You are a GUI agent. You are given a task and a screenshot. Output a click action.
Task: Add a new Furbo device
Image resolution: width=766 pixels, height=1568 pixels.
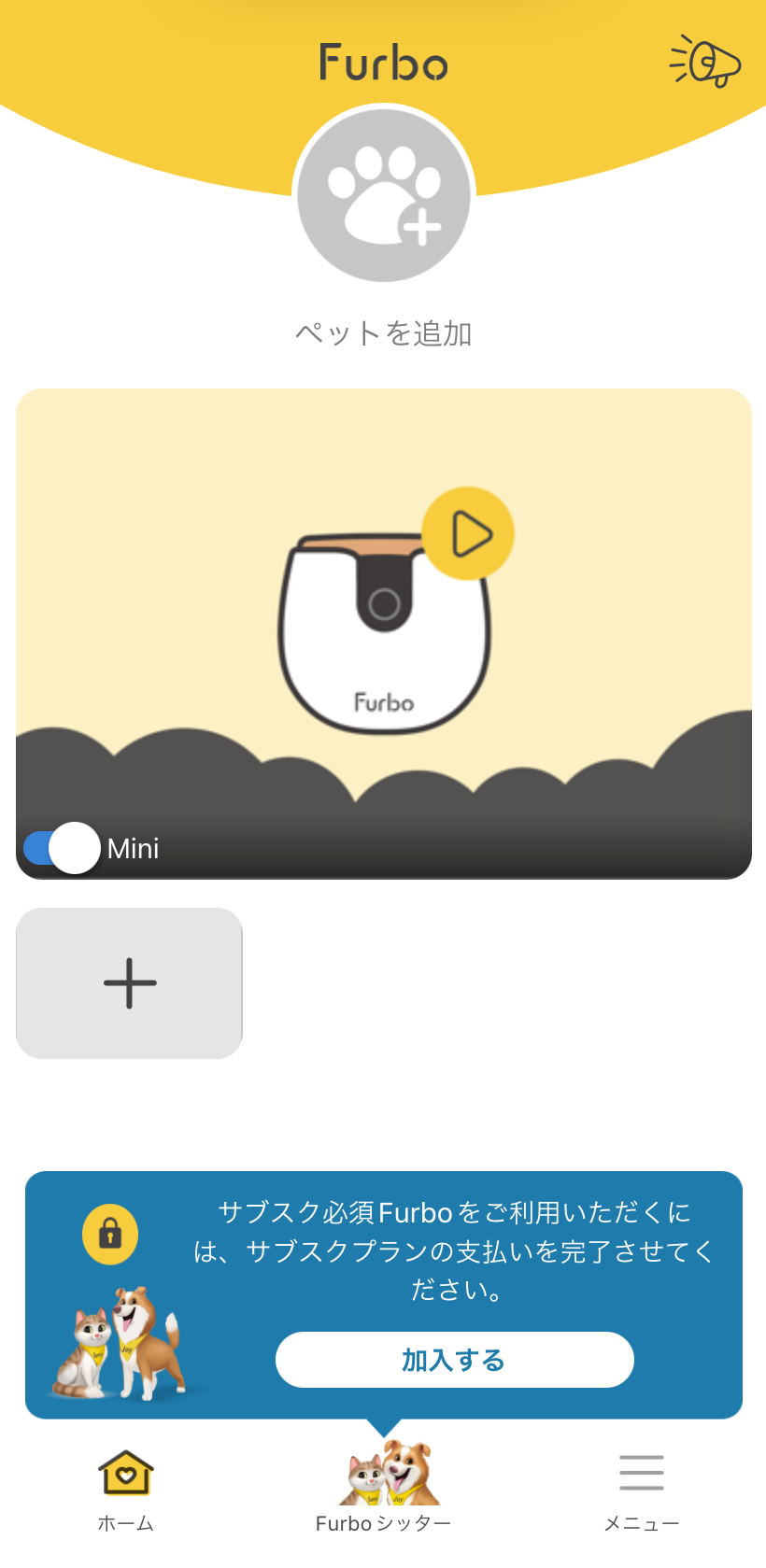click(130, 983)
